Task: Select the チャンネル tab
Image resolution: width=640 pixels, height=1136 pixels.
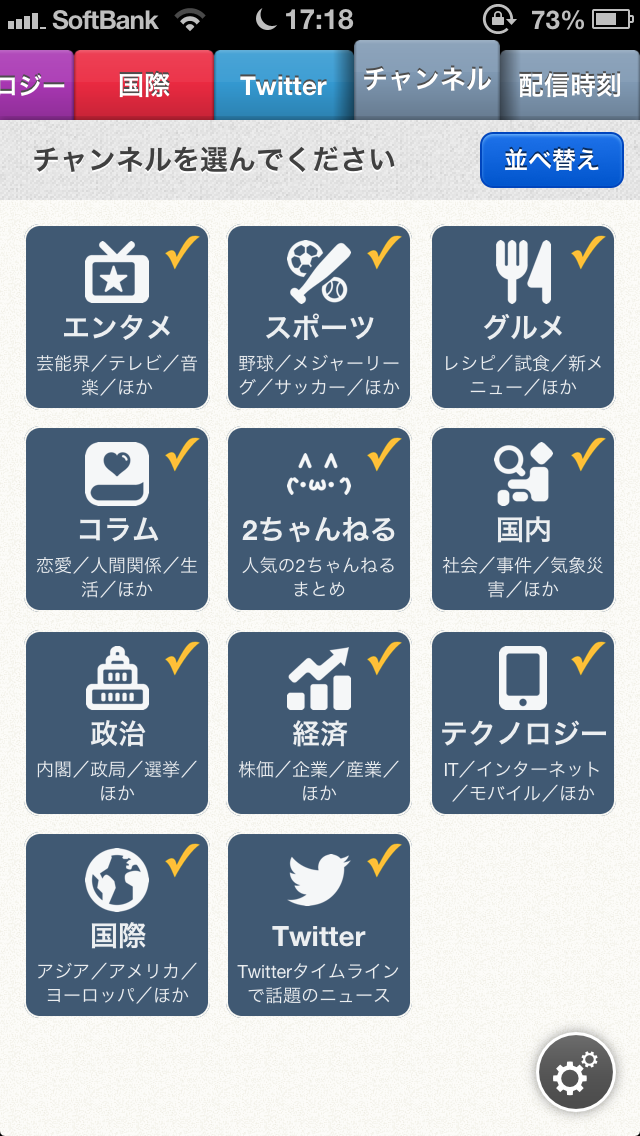Action: pos(427,80)
